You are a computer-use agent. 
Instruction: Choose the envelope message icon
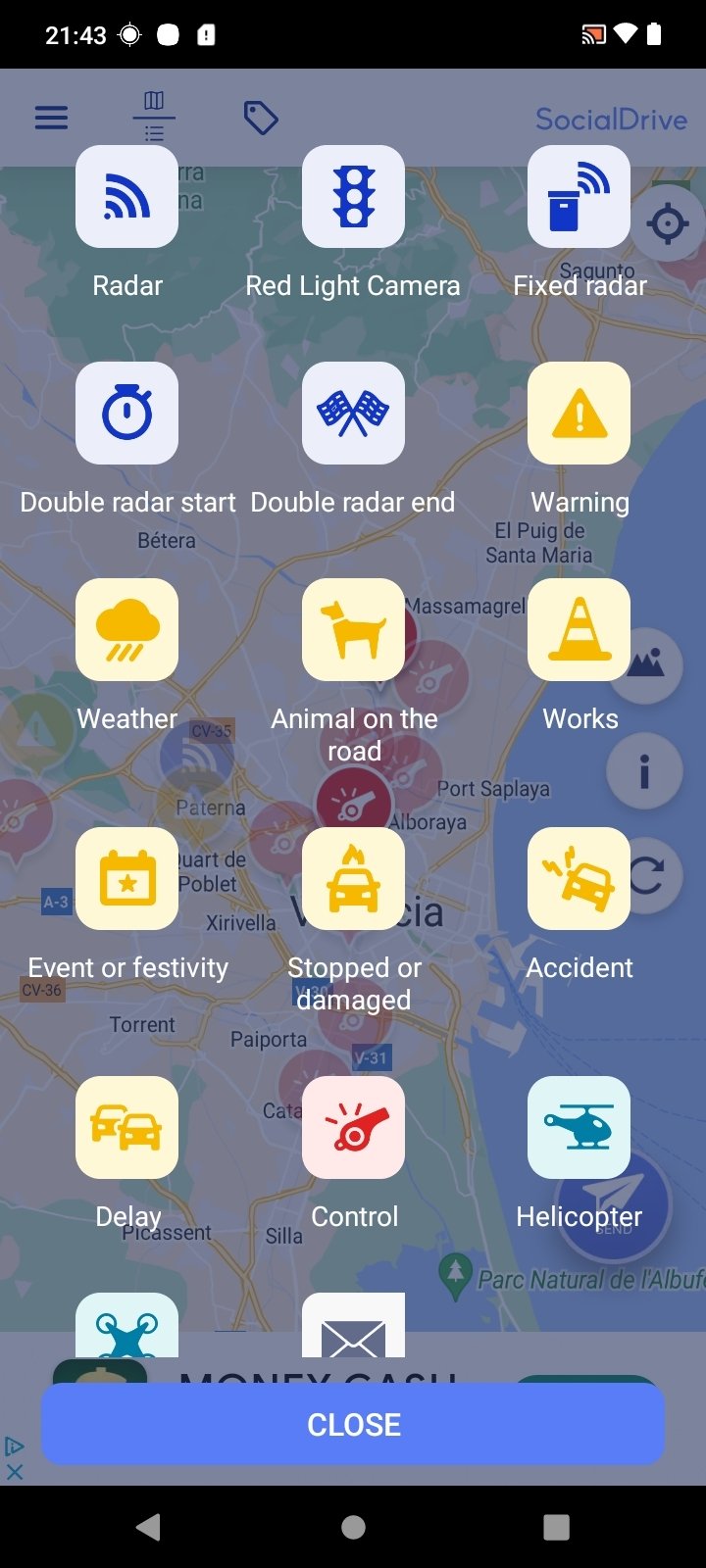[353, 1325]
